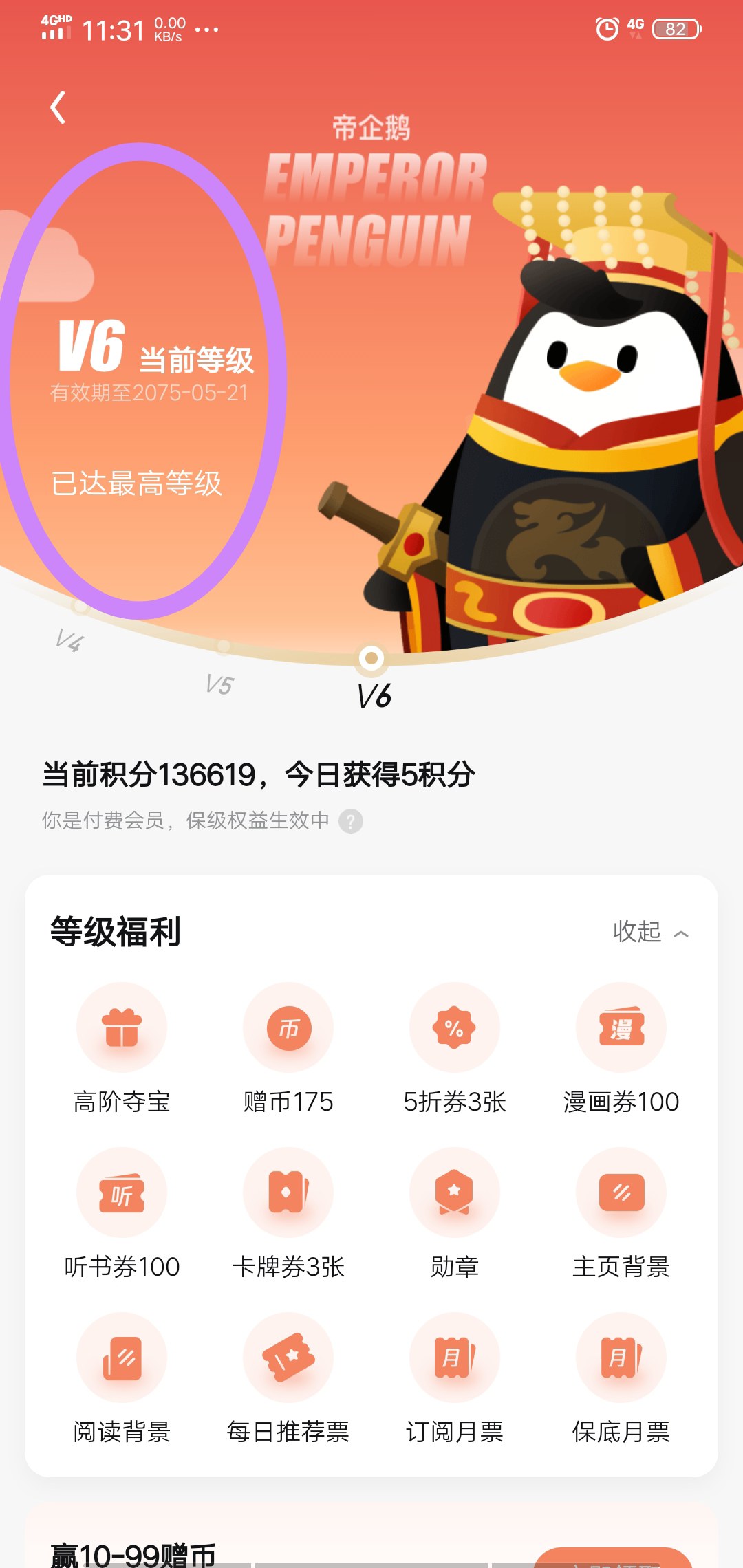Collapse the 等级福利 section via 收起
This screenshot has height=1568, width=743.
[x=649, y=933]
